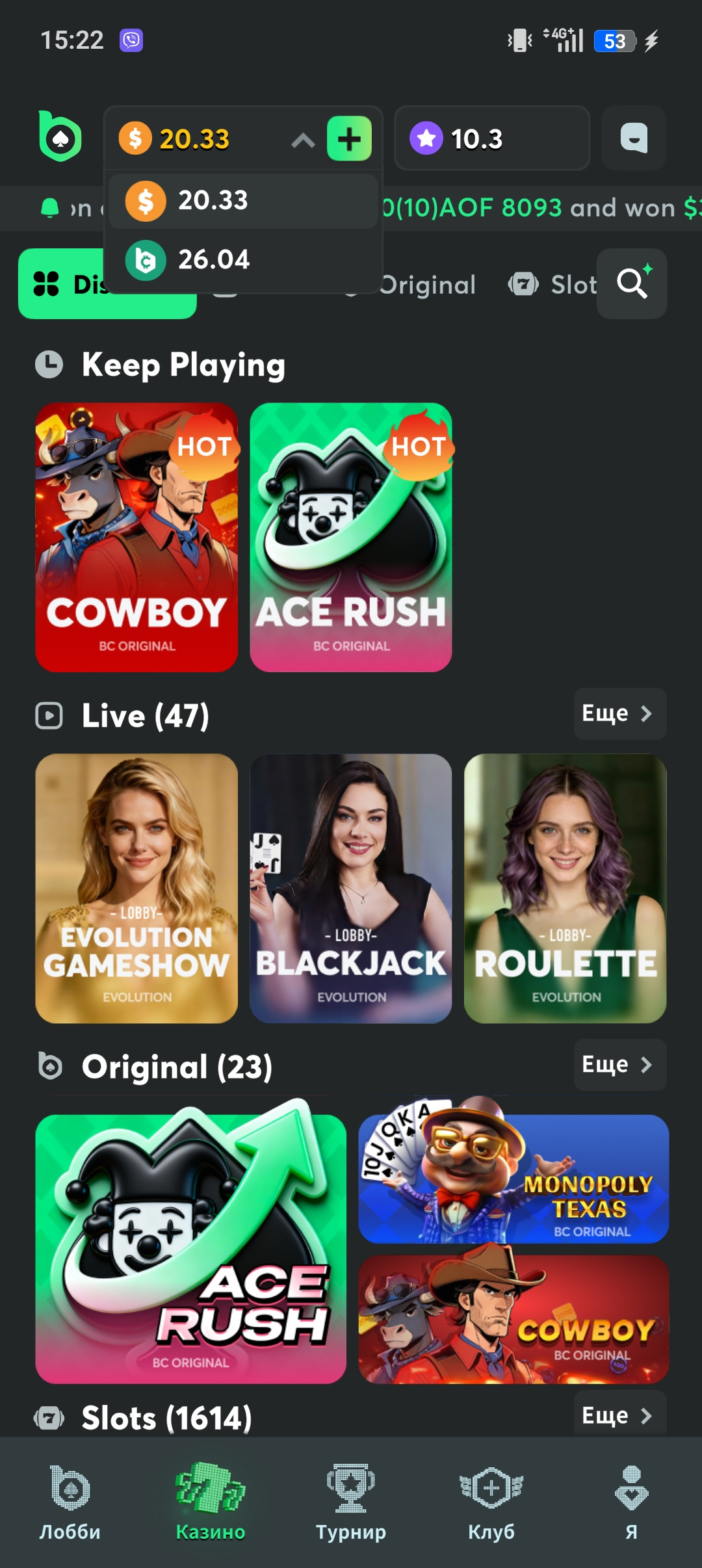This screenshot has height=1568, width=702.
Task: Open the chat icon in header
Action: (633, 138)
